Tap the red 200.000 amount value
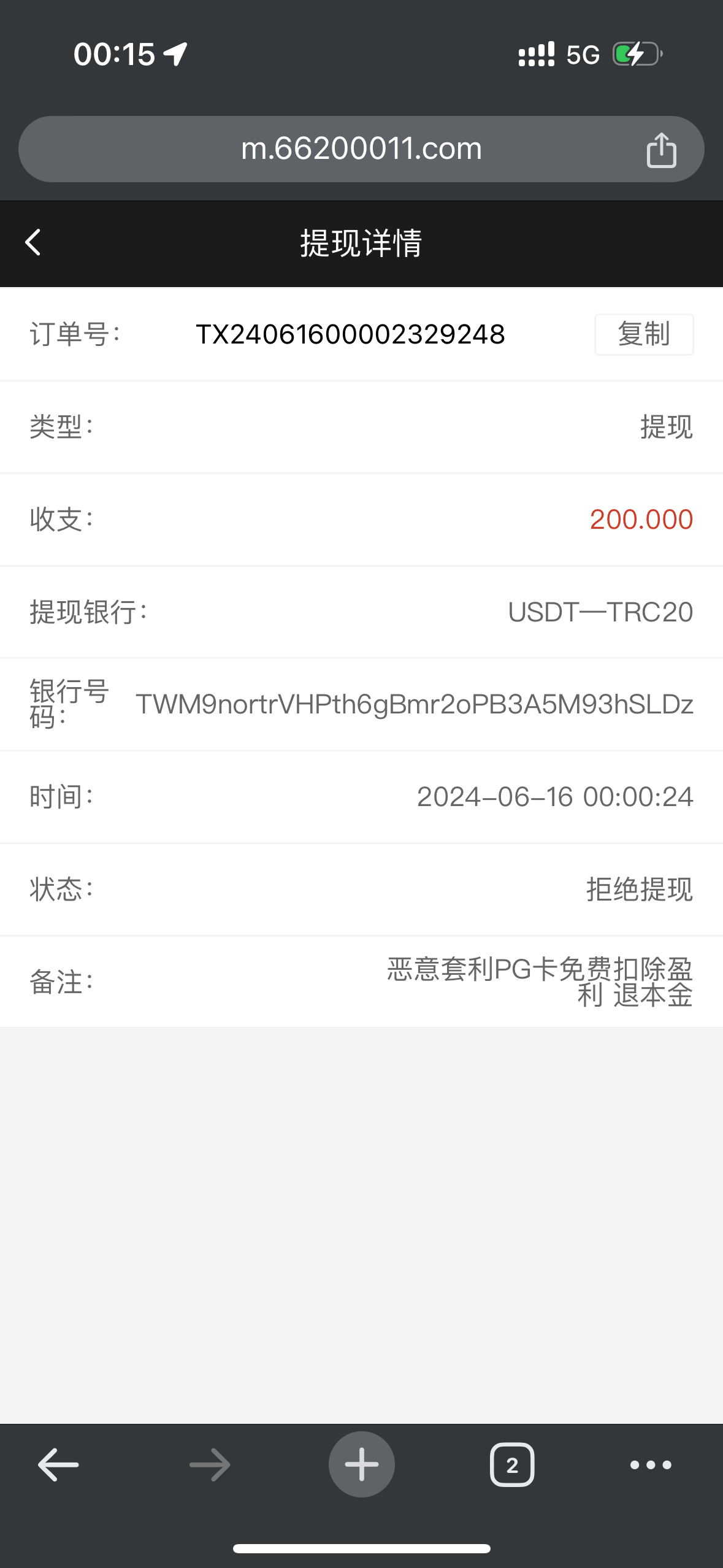The image size is (723, 1568). (x=640, y=519)
